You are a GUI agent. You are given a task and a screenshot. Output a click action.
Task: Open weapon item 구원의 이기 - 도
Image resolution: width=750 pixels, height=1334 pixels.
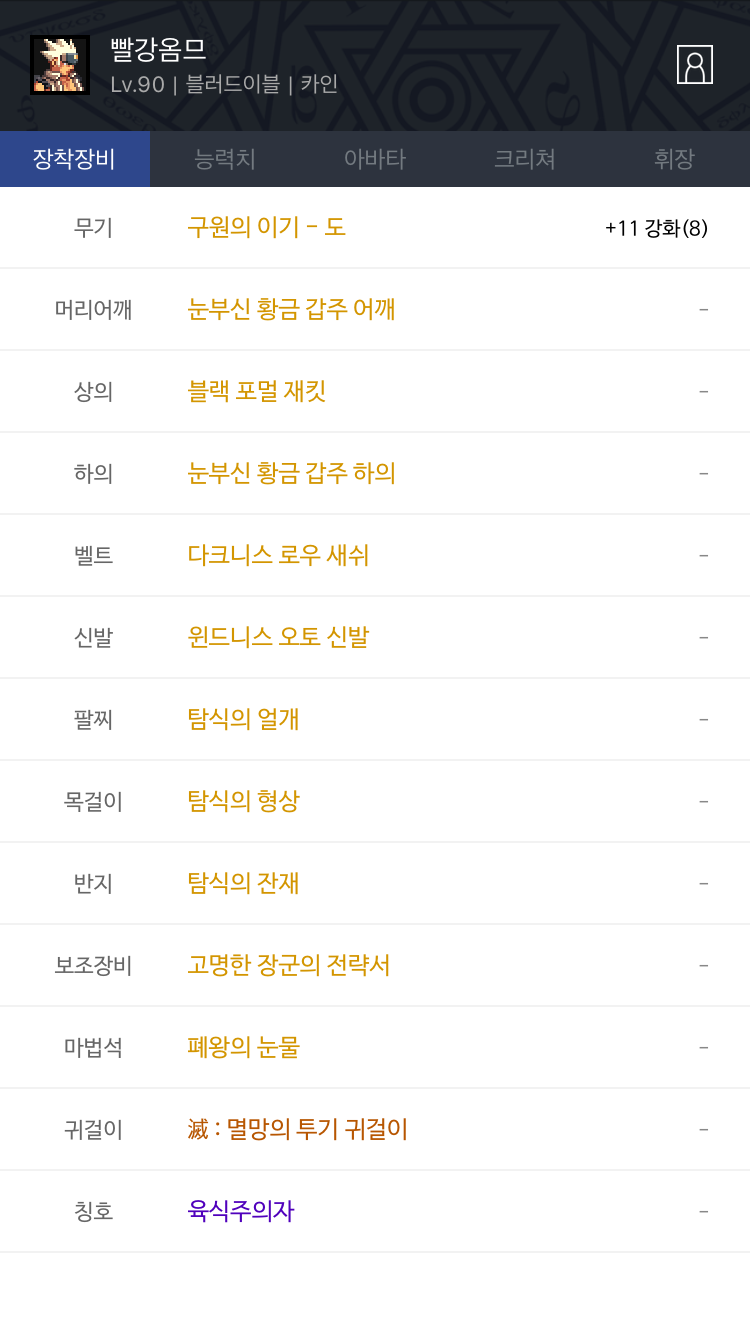(x=375, y=228)
